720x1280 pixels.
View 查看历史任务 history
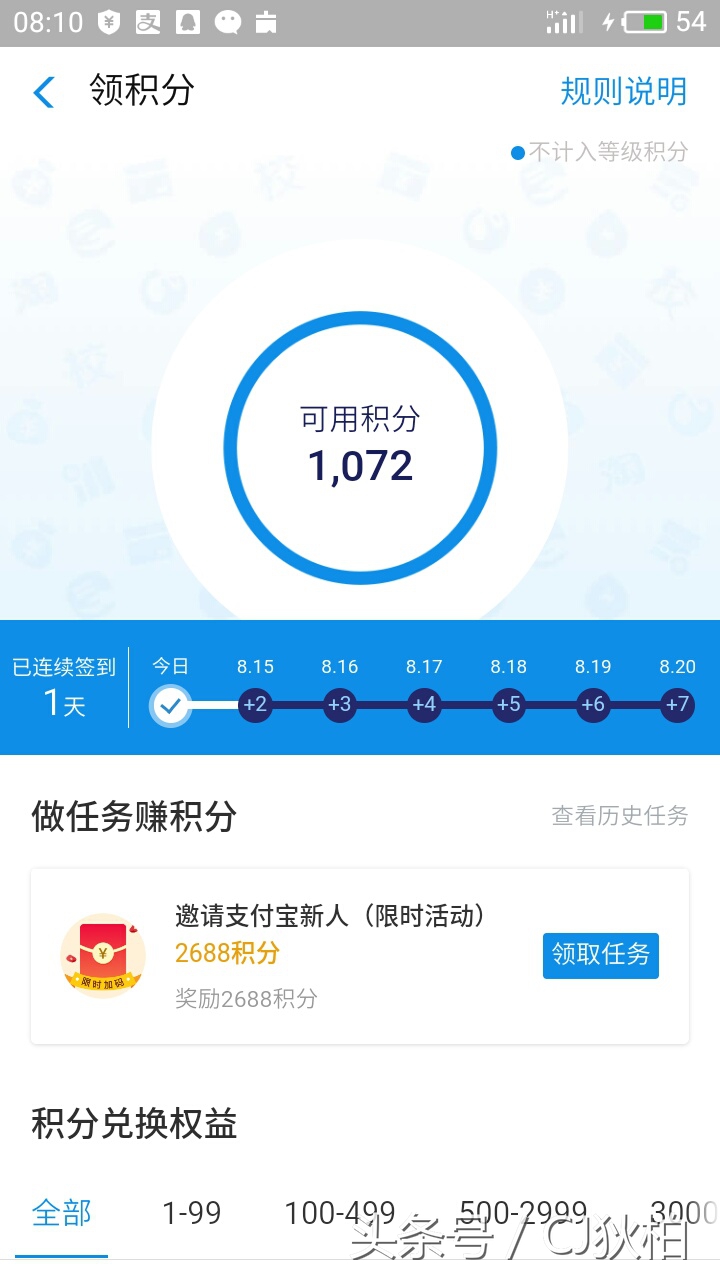619,816
